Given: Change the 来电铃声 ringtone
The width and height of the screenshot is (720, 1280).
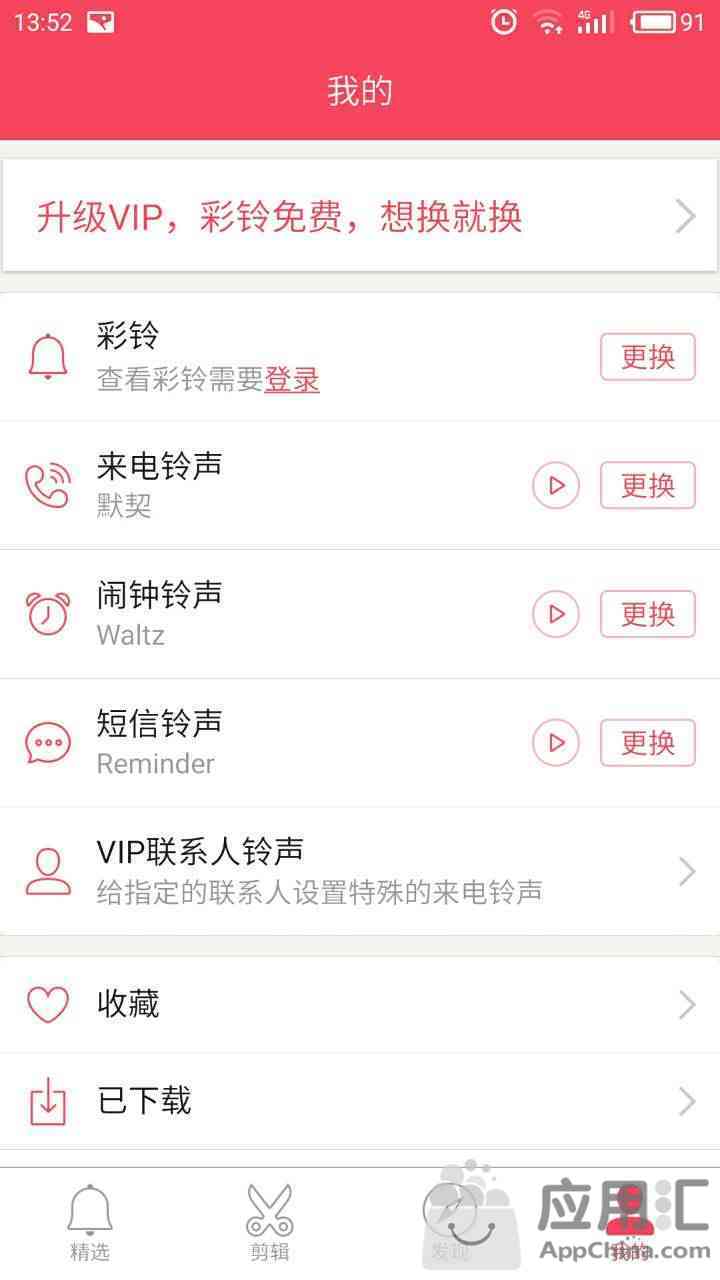Looking at the screenshot, I should [647, 486].
